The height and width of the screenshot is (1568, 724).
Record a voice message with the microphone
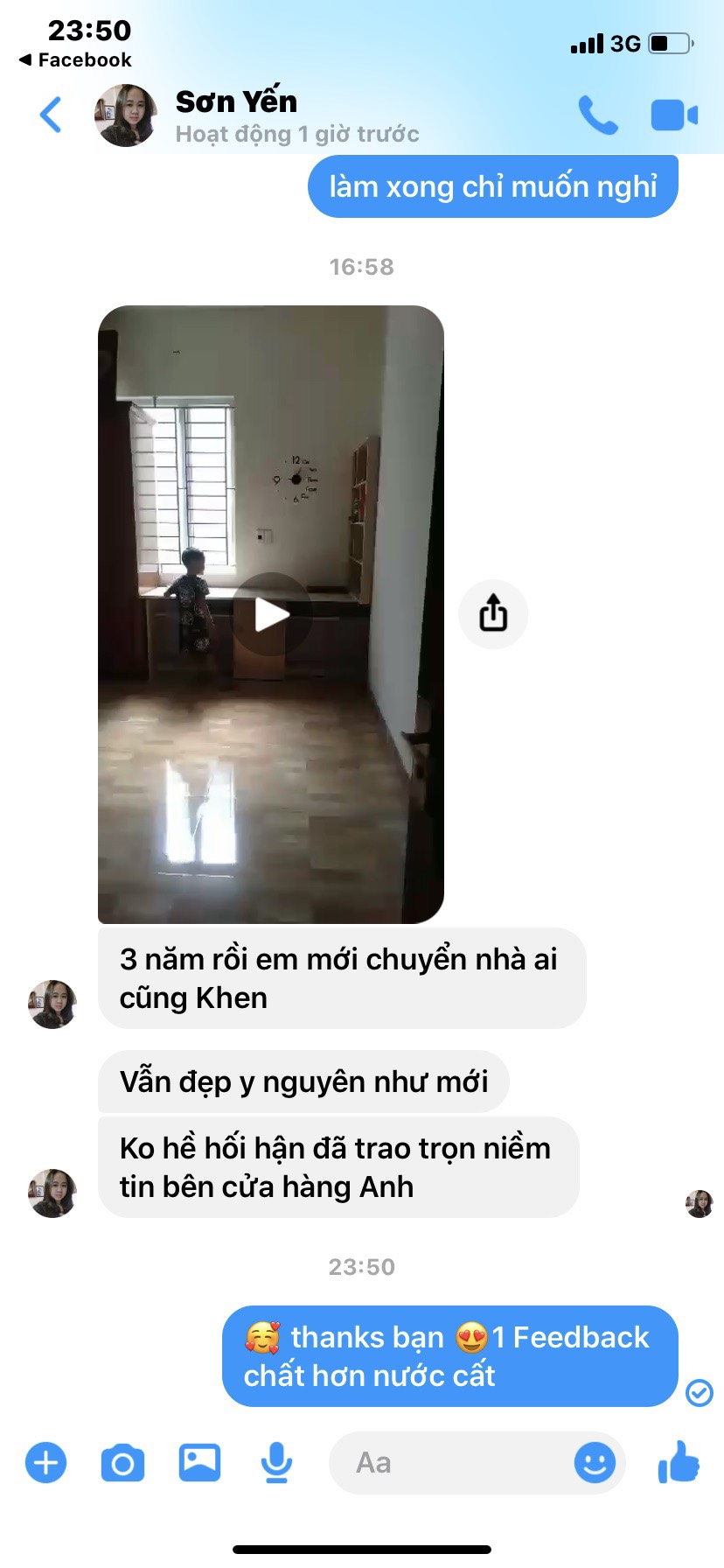pos(276,1462)
